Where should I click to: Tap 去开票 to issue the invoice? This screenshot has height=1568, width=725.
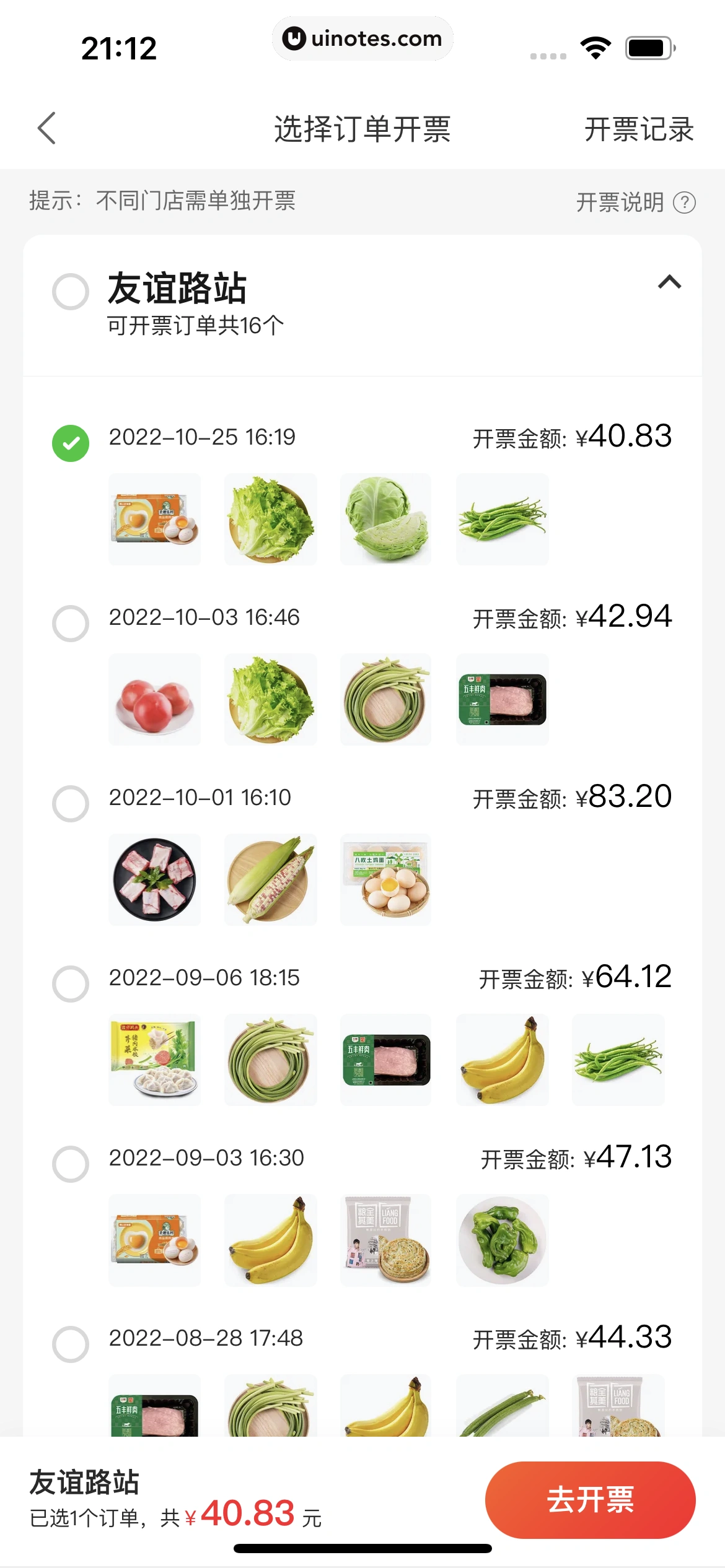point(590,1500)
